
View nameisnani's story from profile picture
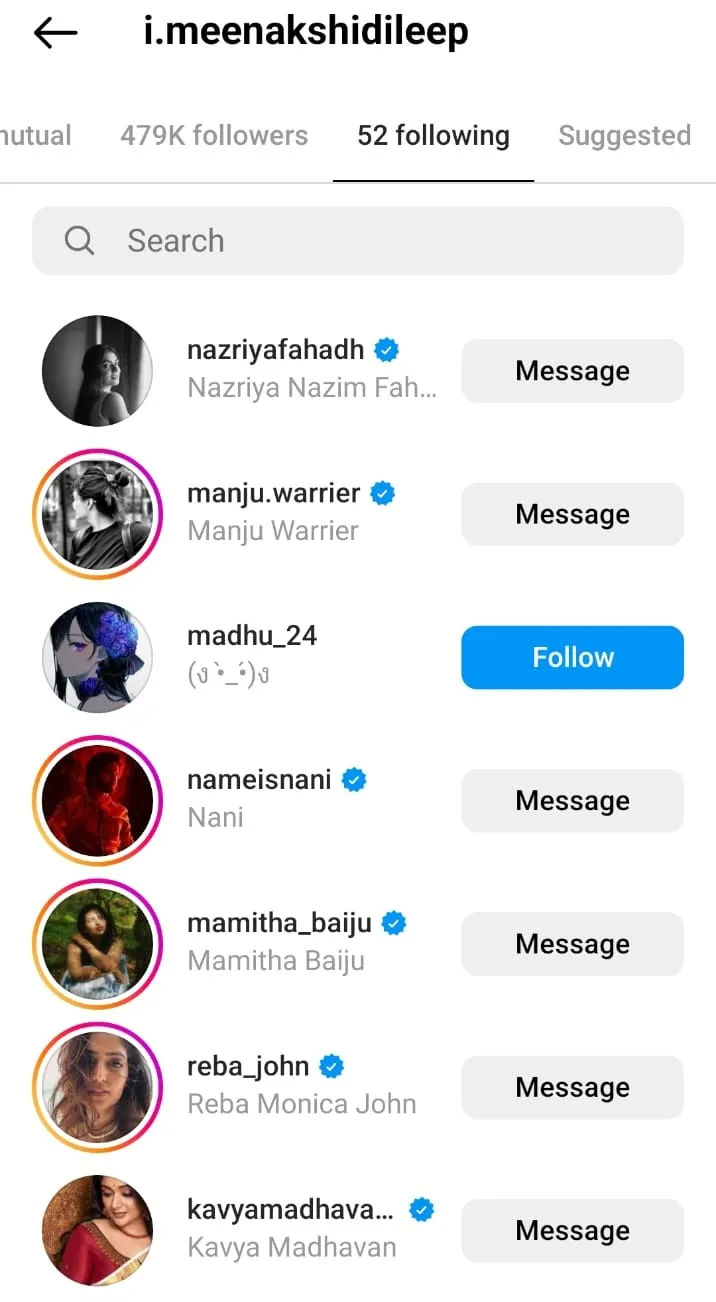[x=97, y=801]
